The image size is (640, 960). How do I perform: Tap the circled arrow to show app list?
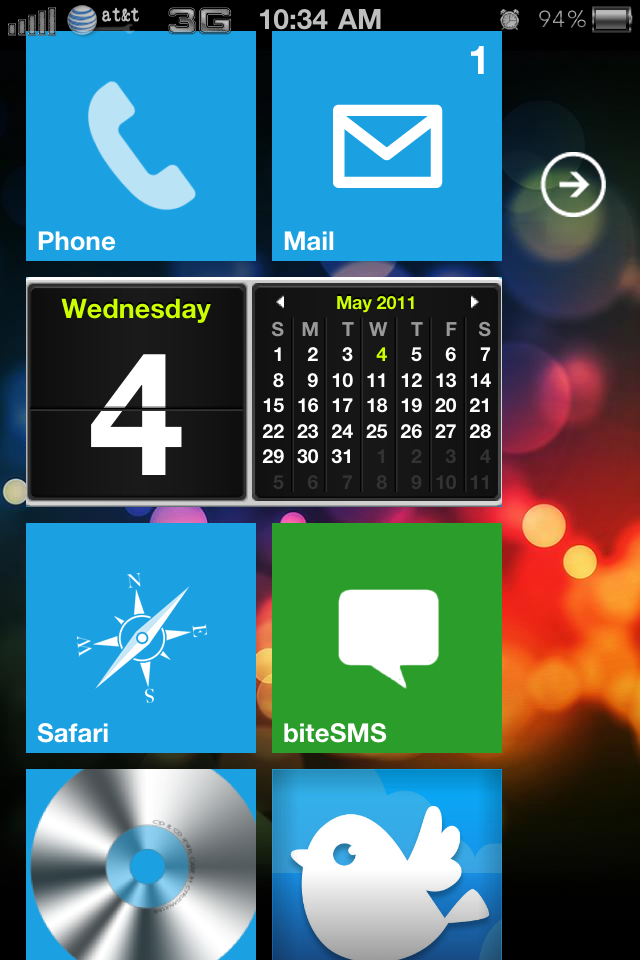(x=573, y=185)
